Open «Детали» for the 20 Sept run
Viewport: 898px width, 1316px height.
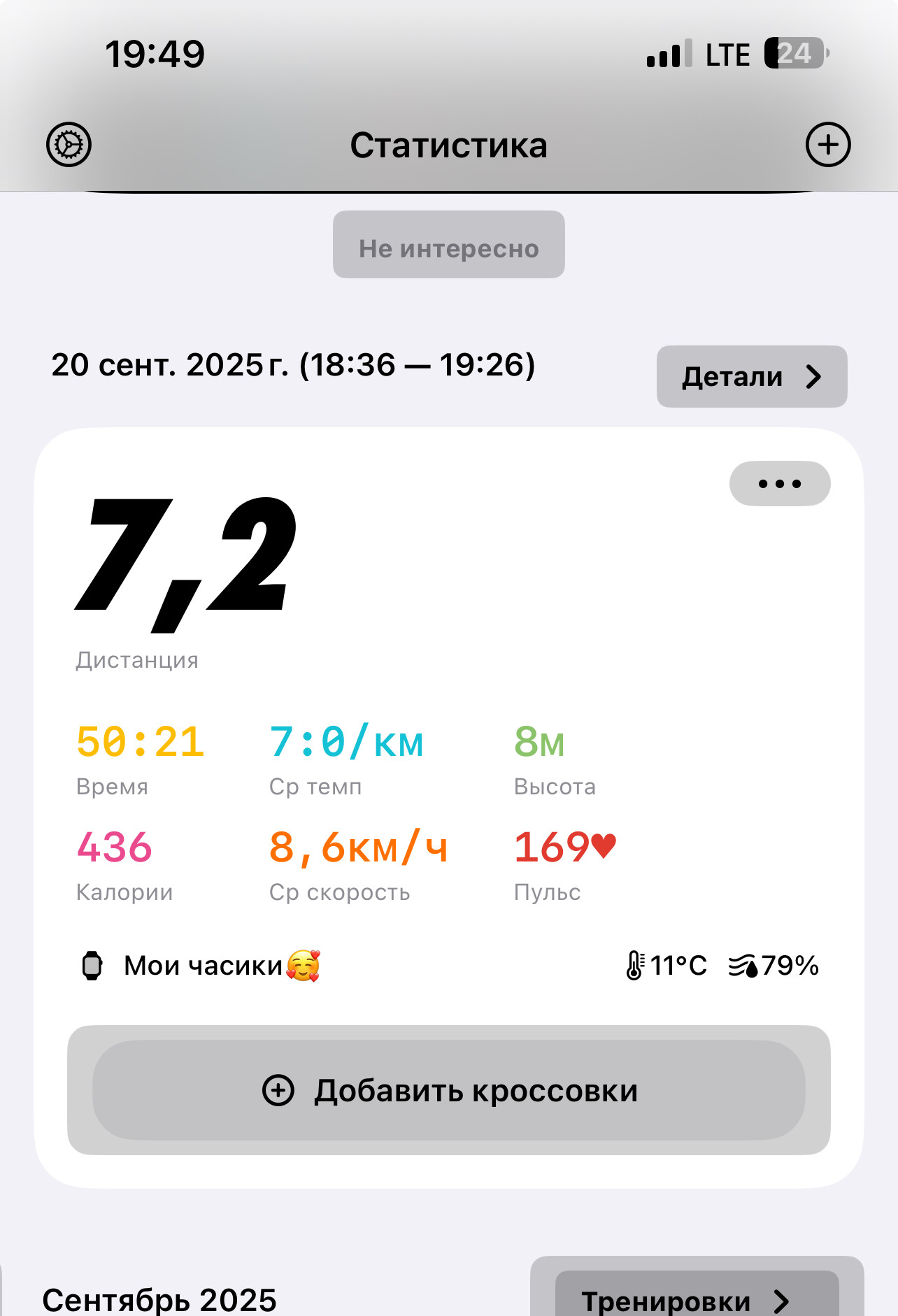point(752,376)
